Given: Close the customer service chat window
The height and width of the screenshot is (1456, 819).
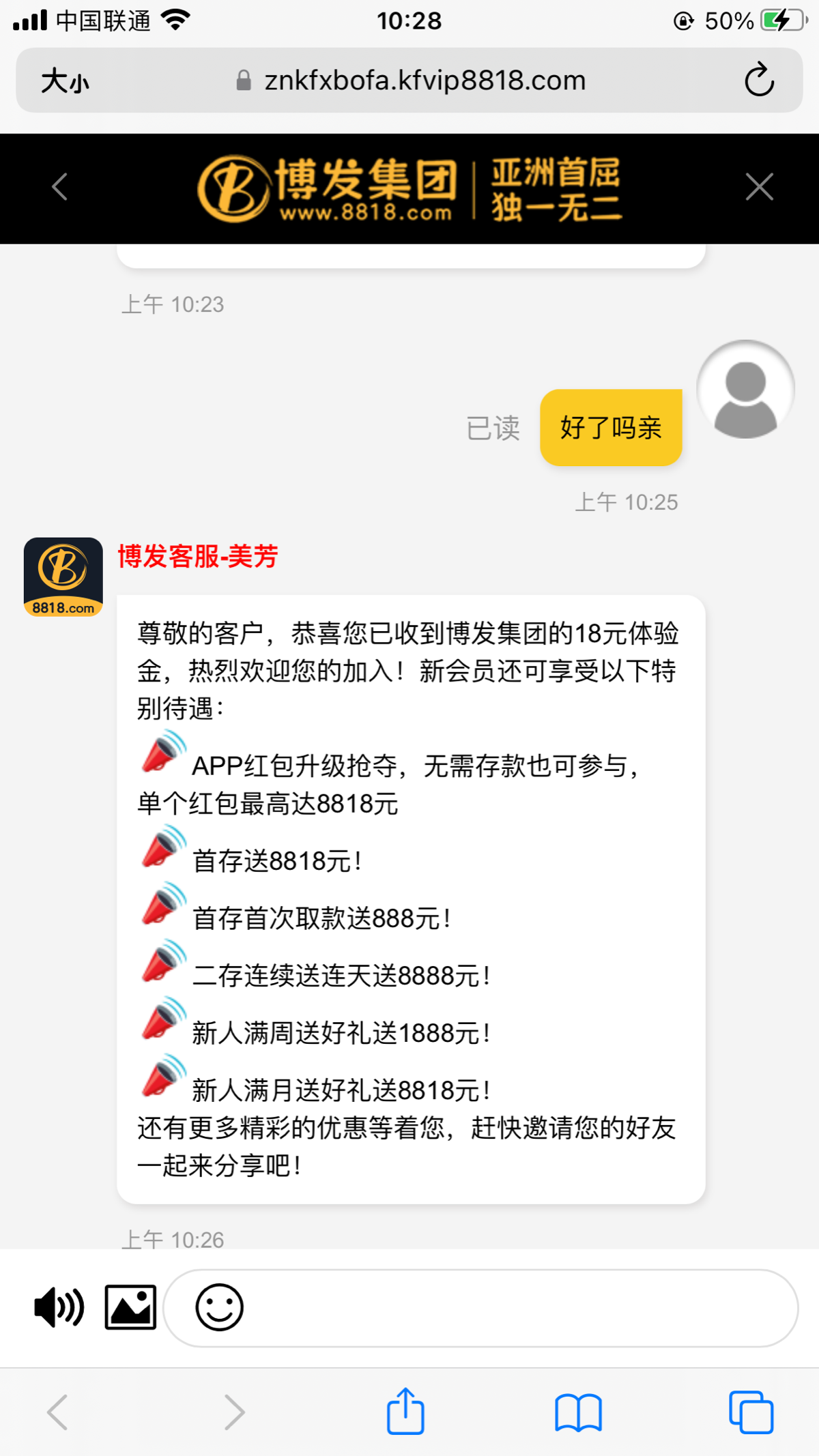Looking at the screenshot, I should [x=759, y=187].
